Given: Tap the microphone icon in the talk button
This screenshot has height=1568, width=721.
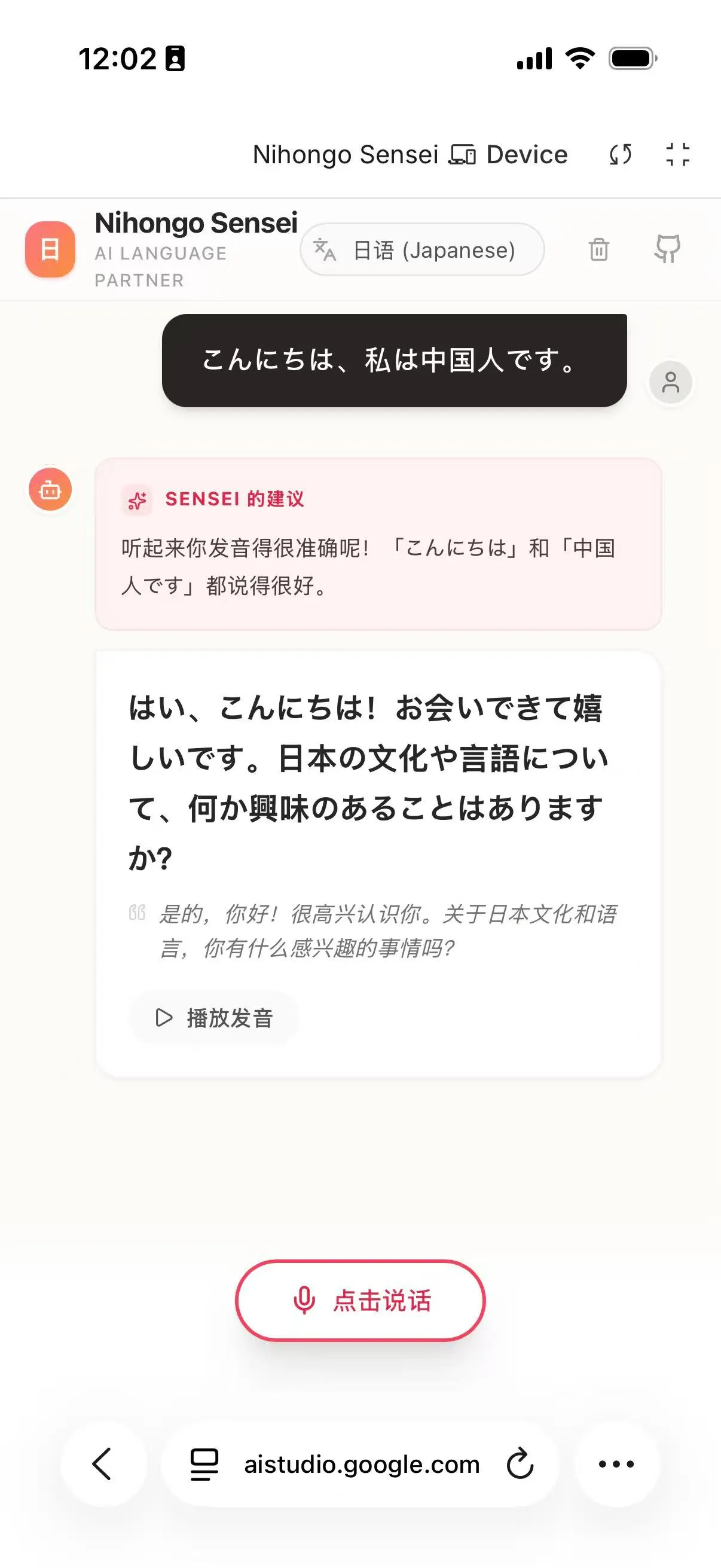Looking at the screenshot, I should (x=303, y=1300).
